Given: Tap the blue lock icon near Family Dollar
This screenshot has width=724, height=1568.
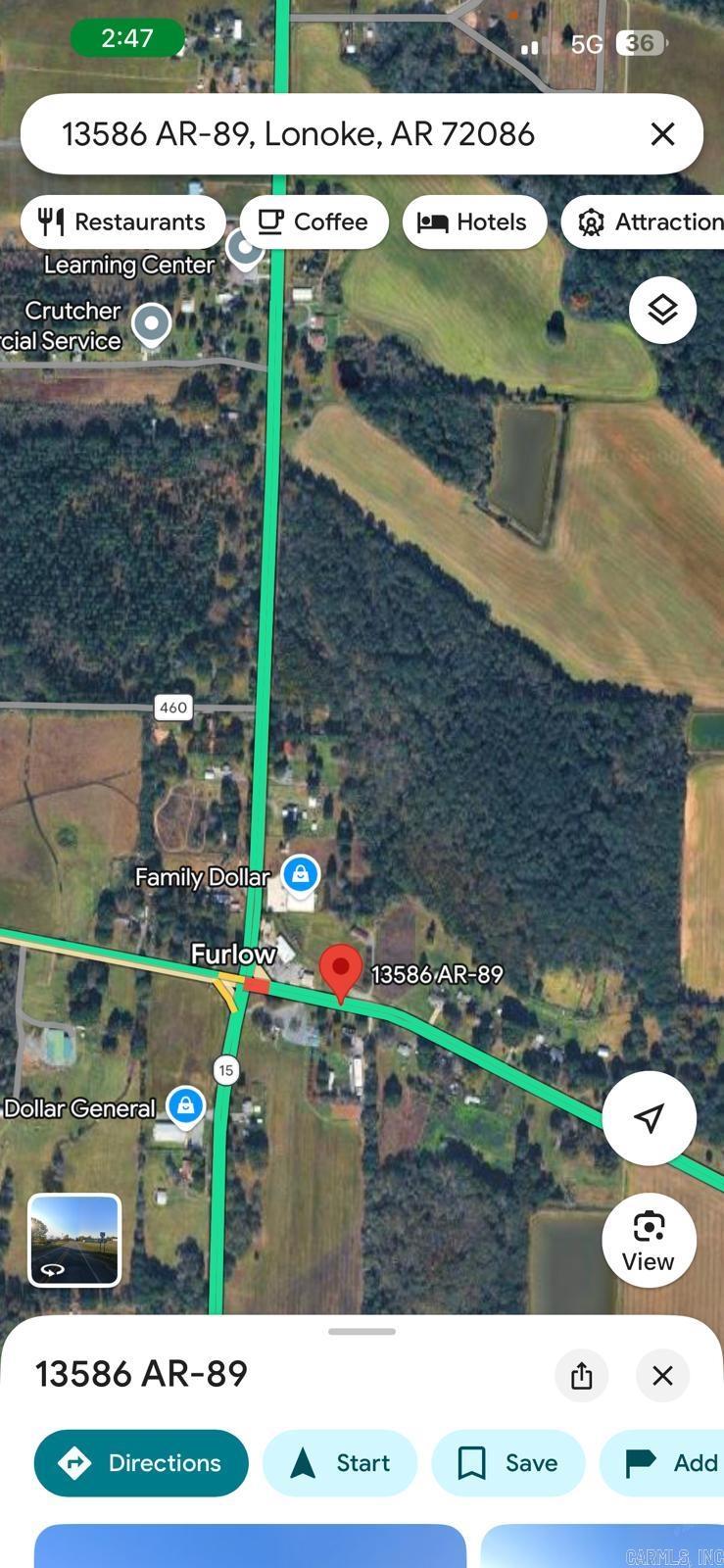Looking at the screenshot, I should pos(300,872).
